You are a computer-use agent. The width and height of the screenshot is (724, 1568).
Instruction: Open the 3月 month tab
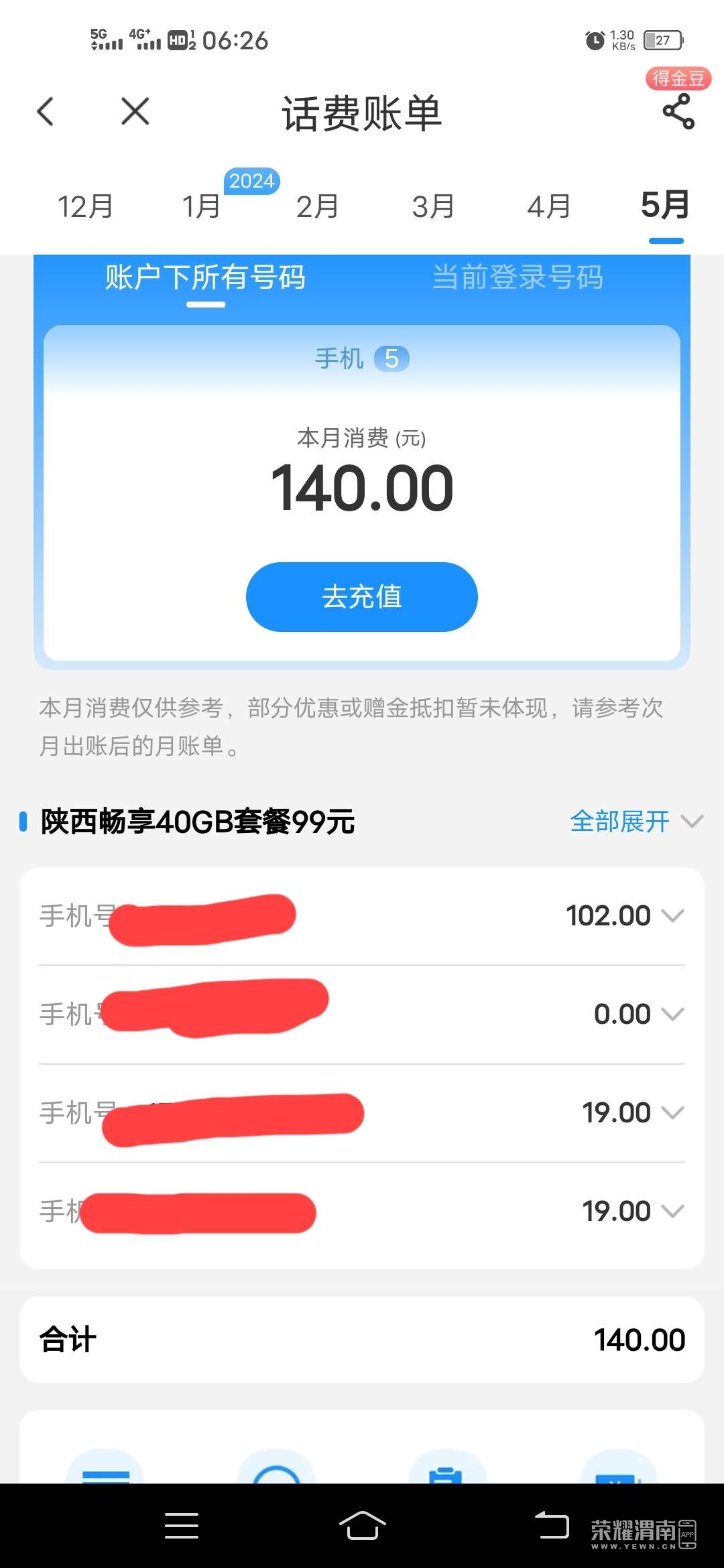tap(433, 206)
